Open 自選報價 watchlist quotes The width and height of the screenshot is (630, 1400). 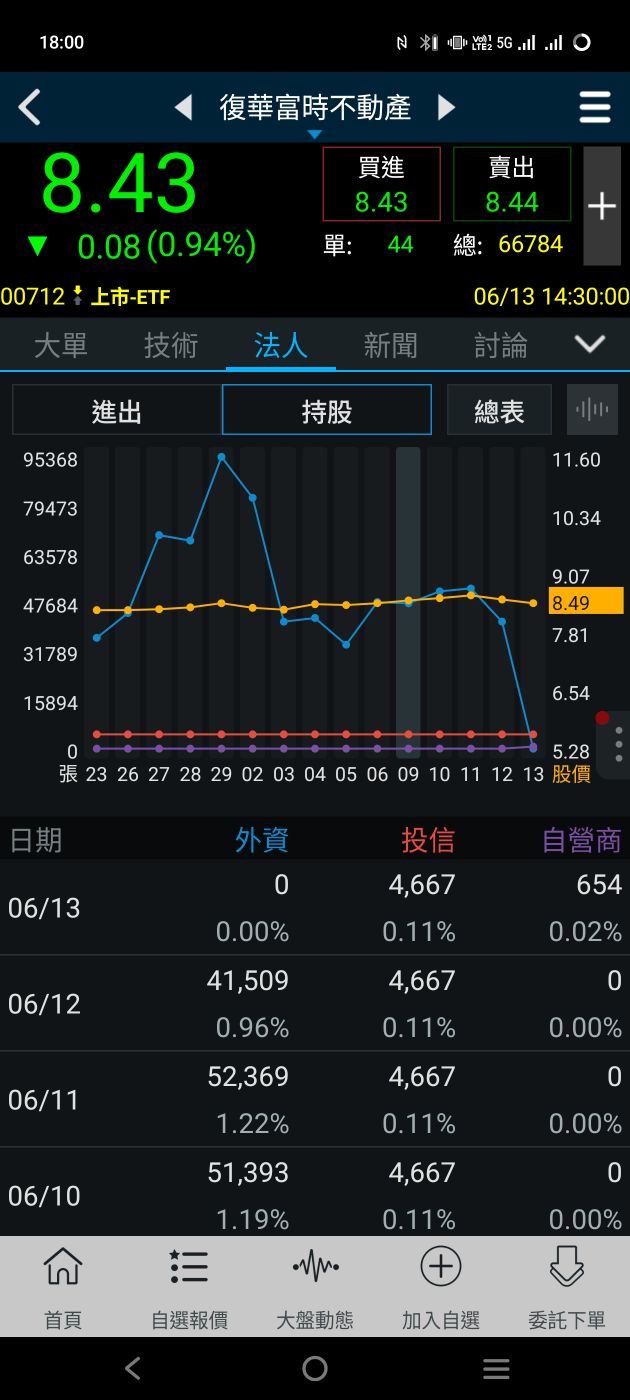(189, 1288)
